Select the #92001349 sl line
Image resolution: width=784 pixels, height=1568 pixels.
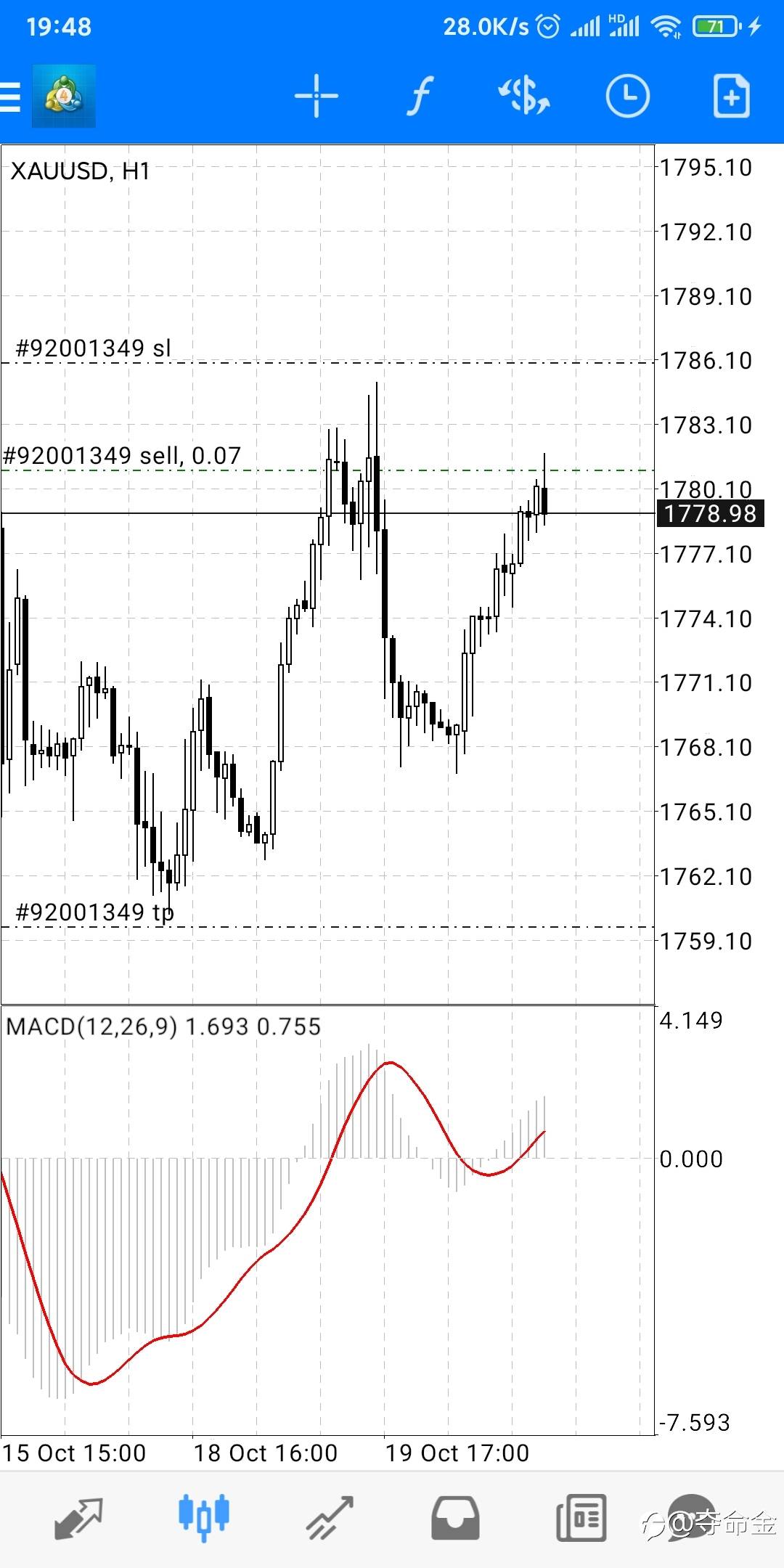click(x=327, y=362)
